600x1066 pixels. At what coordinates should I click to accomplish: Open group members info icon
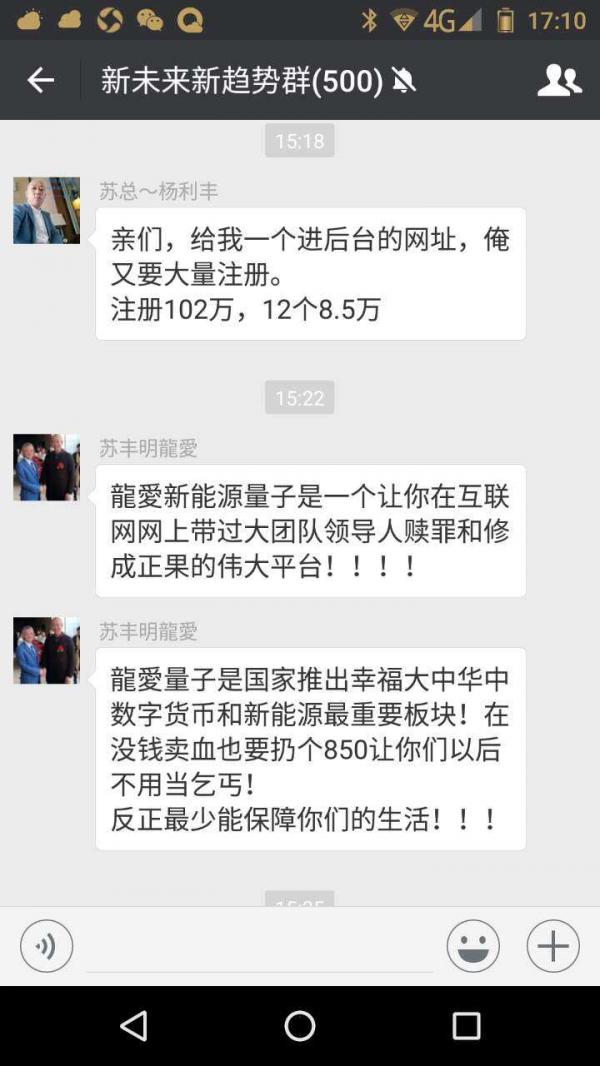point(559,80)
